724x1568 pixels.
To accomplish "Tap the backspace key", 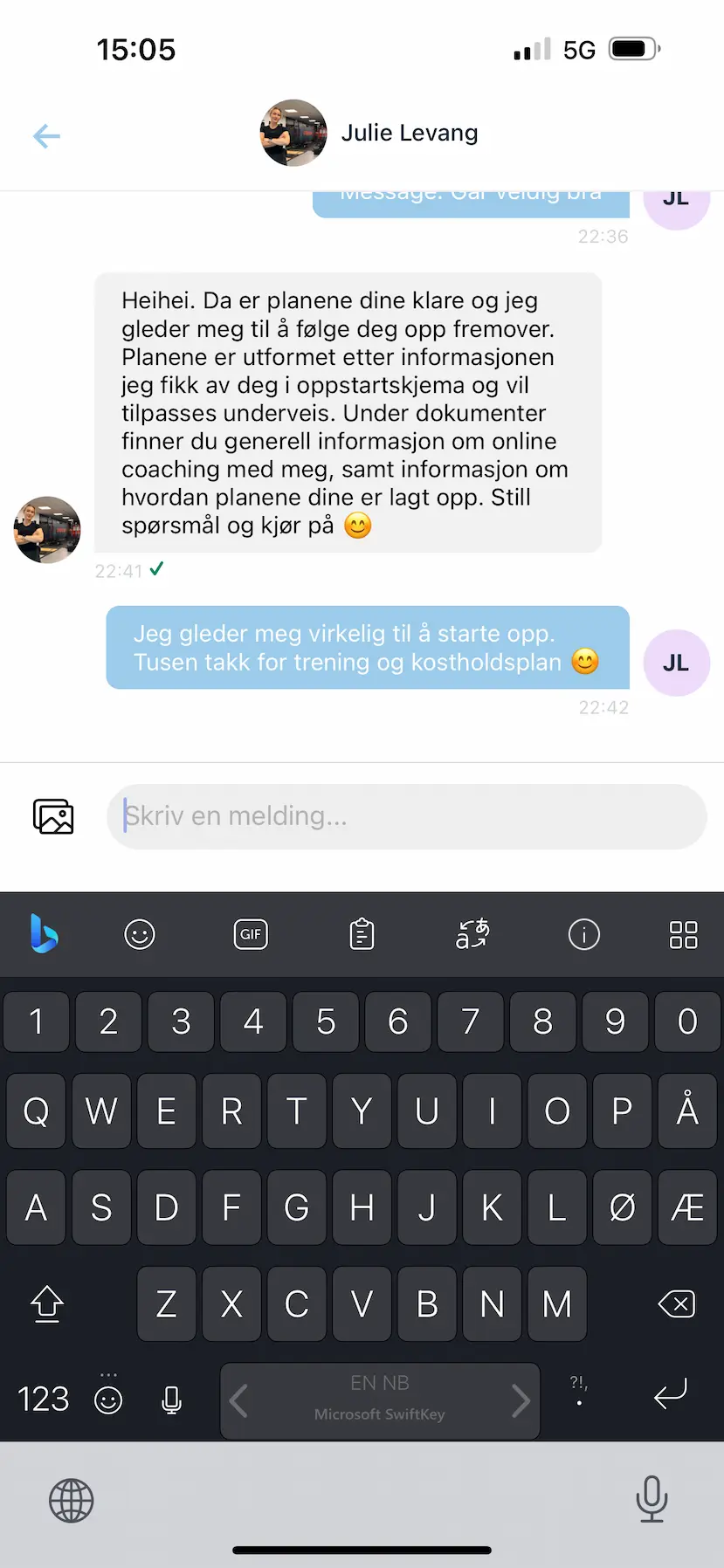I will point(677,1304).
